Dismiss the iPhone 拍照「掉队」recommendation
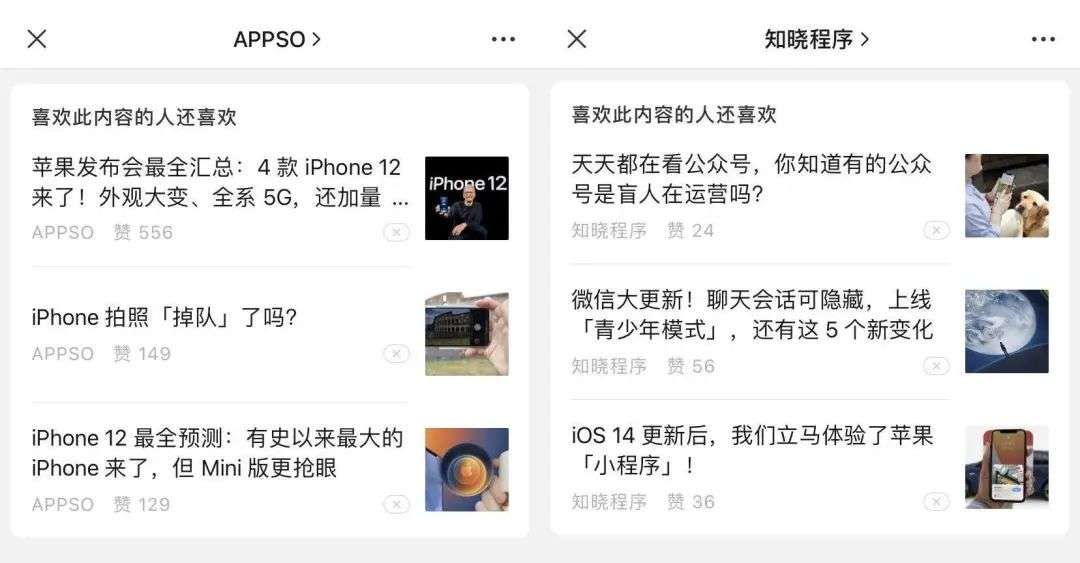The height and width of the screenshot is (563, 1080). click(396, 353)
